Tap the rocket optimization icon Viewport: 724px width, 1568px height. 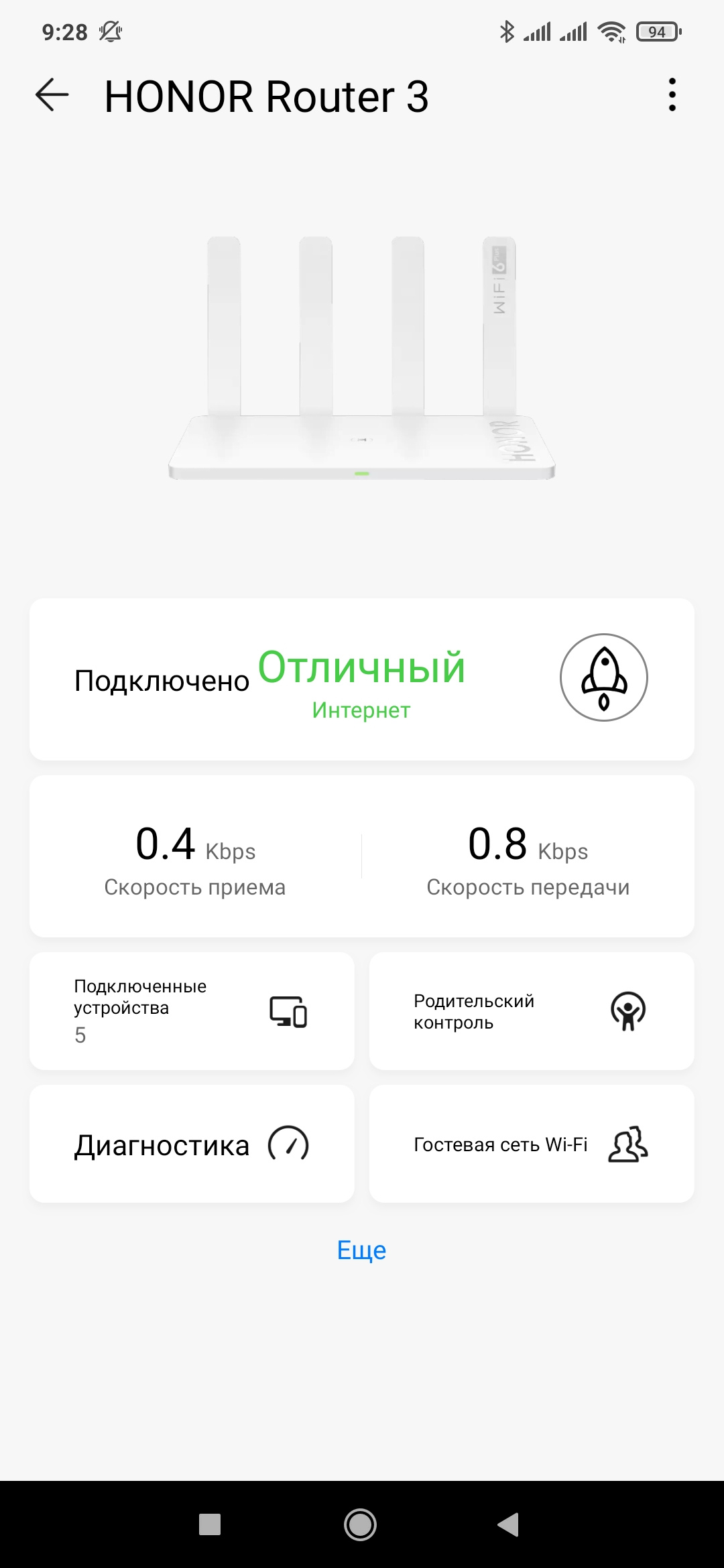tap(603, 677)
